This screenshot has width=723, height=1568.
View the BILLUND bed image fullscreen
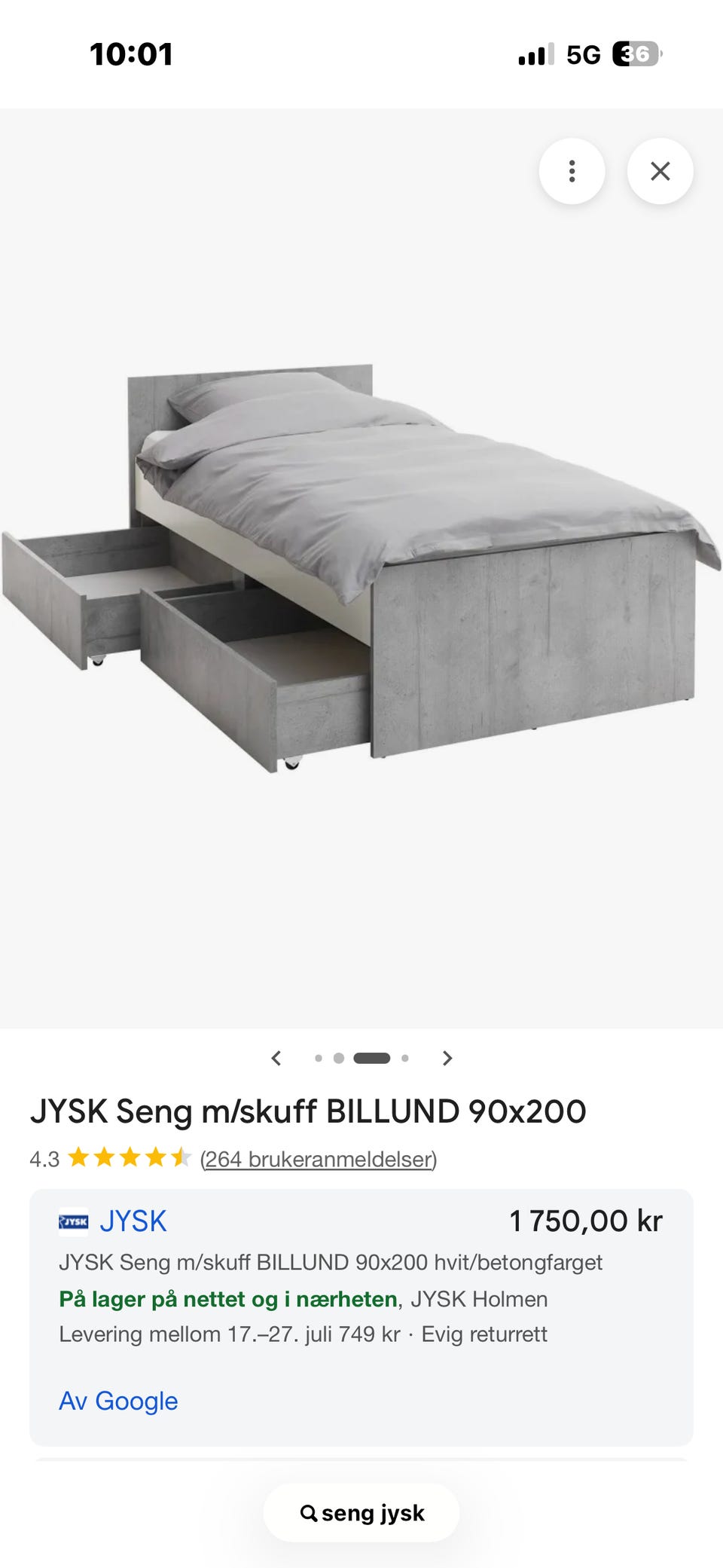click(x=361, y=569)
